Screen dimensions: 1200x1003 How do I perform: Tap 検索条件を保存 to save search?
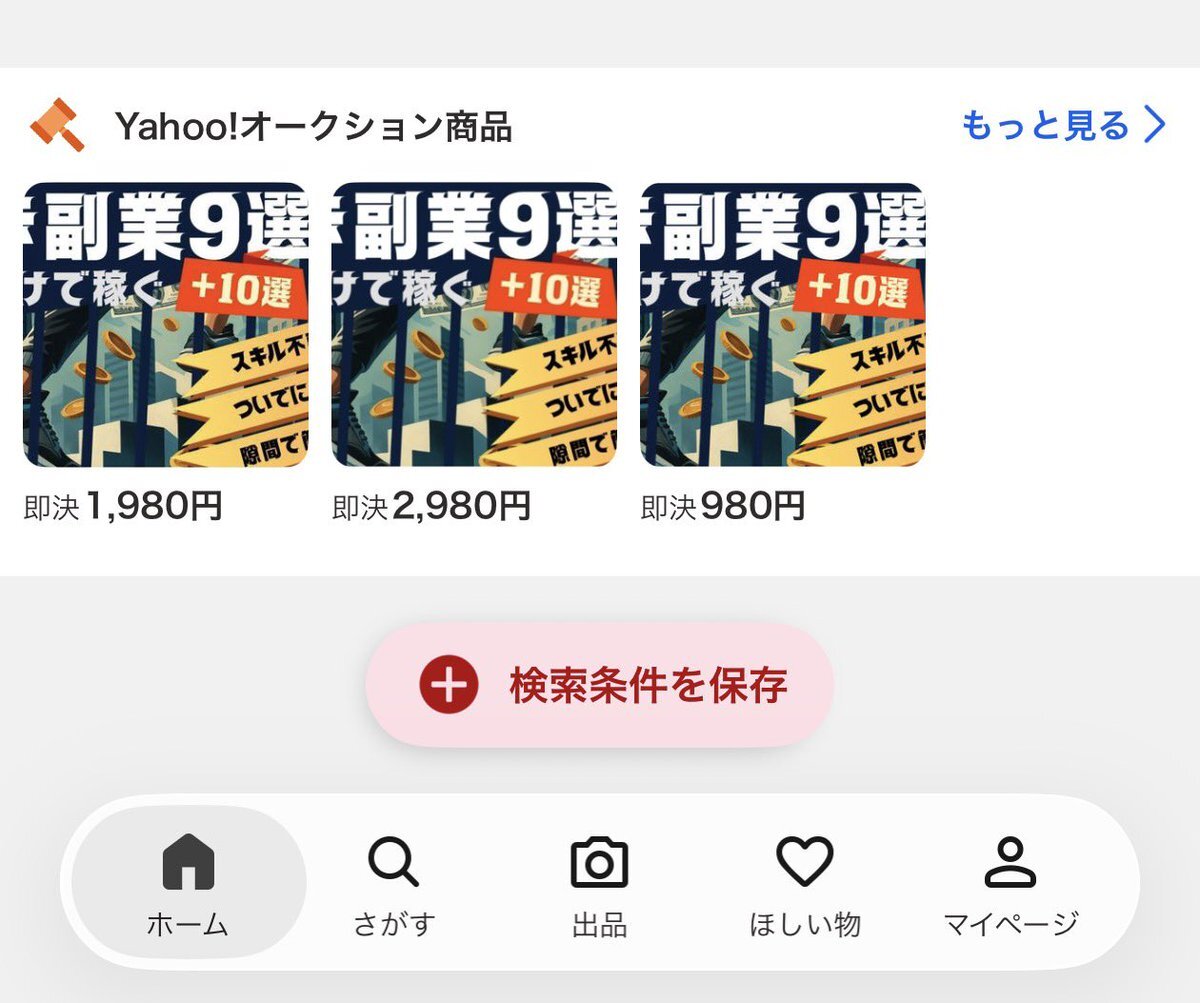pyautogui.click(x=599, y=685)
